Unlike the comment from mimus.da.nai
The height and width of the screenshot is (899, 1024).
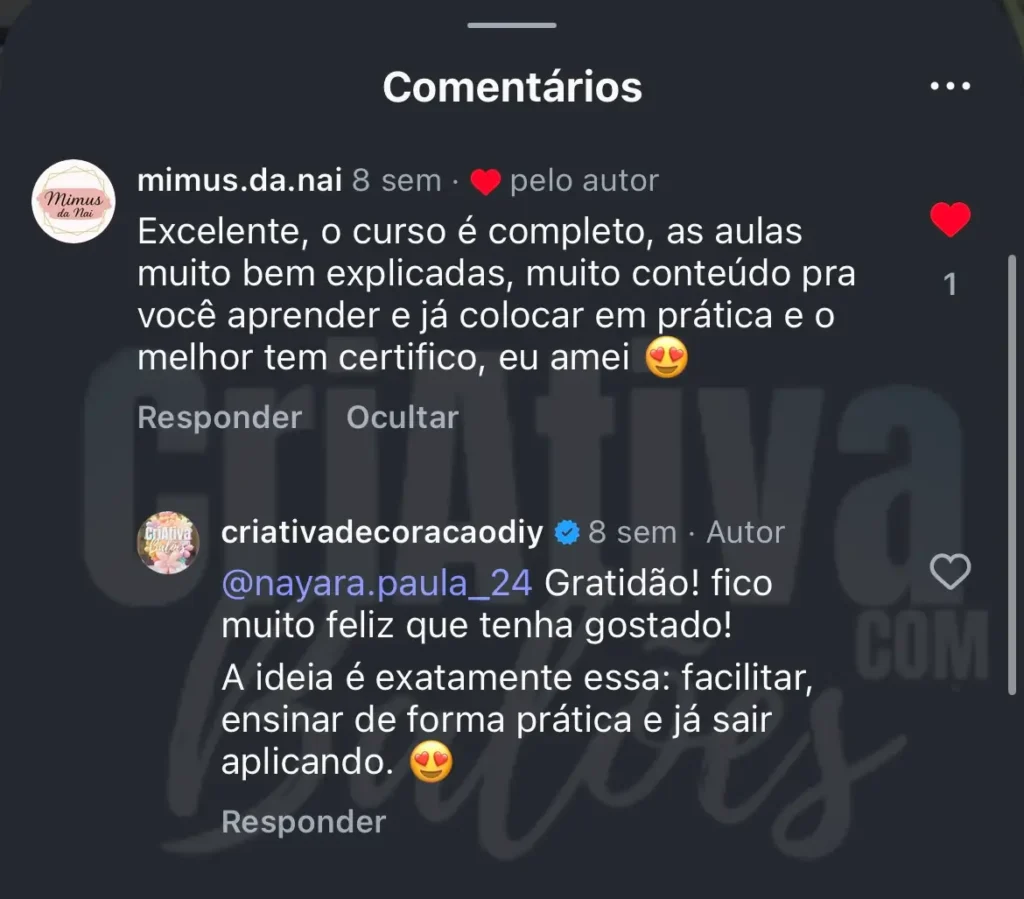tap(950, 219)
